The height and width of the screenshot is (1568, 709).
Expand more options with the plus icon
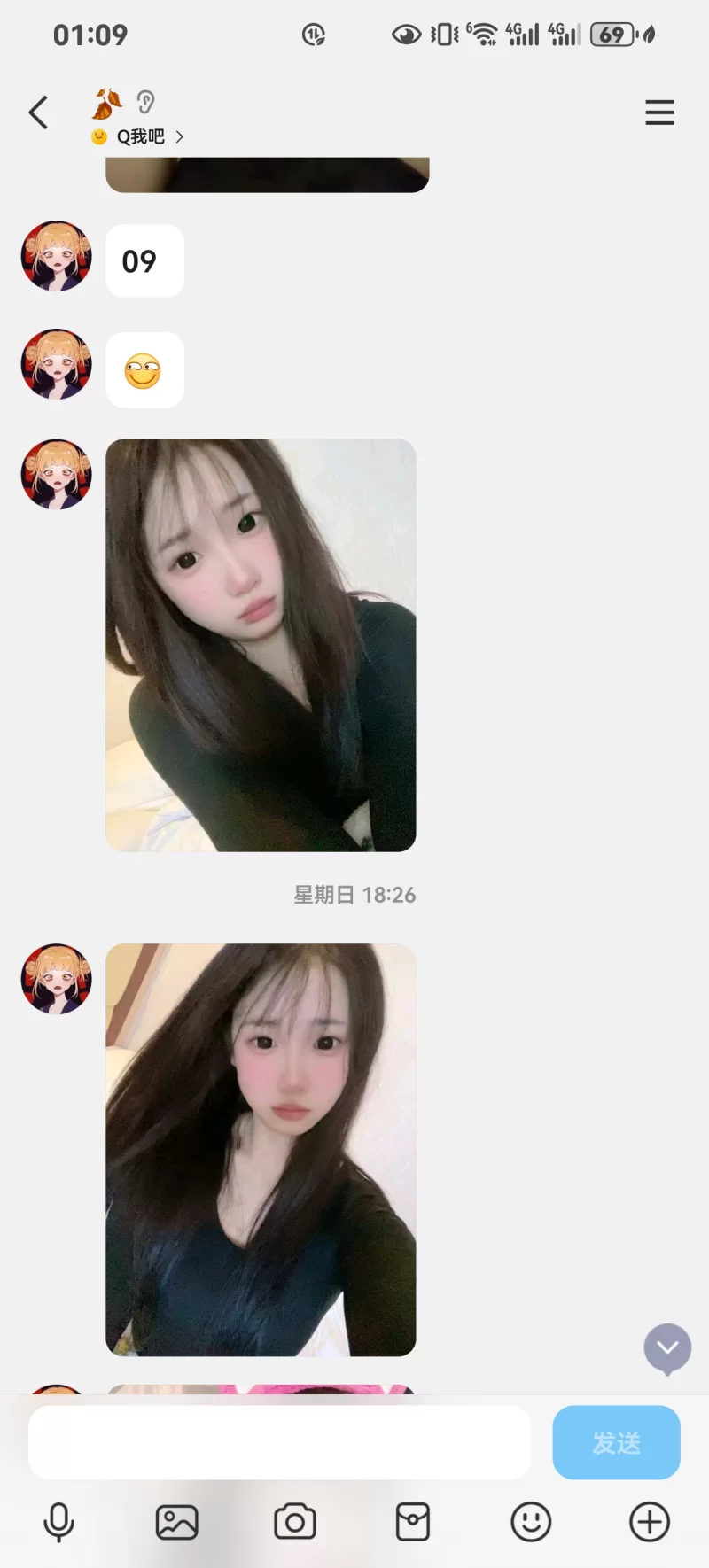point(650,1523)
